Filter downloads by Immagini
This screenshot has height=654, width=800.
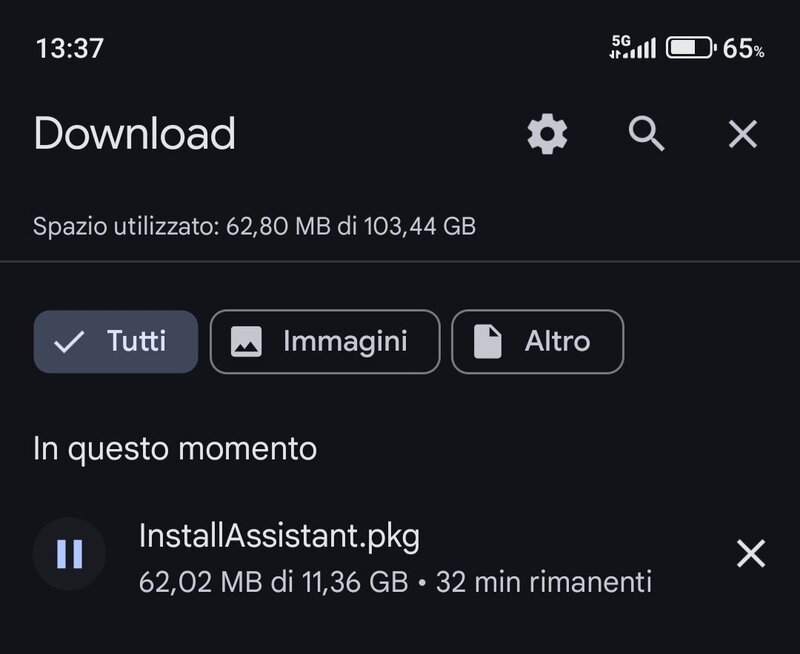tap(324, 342)
